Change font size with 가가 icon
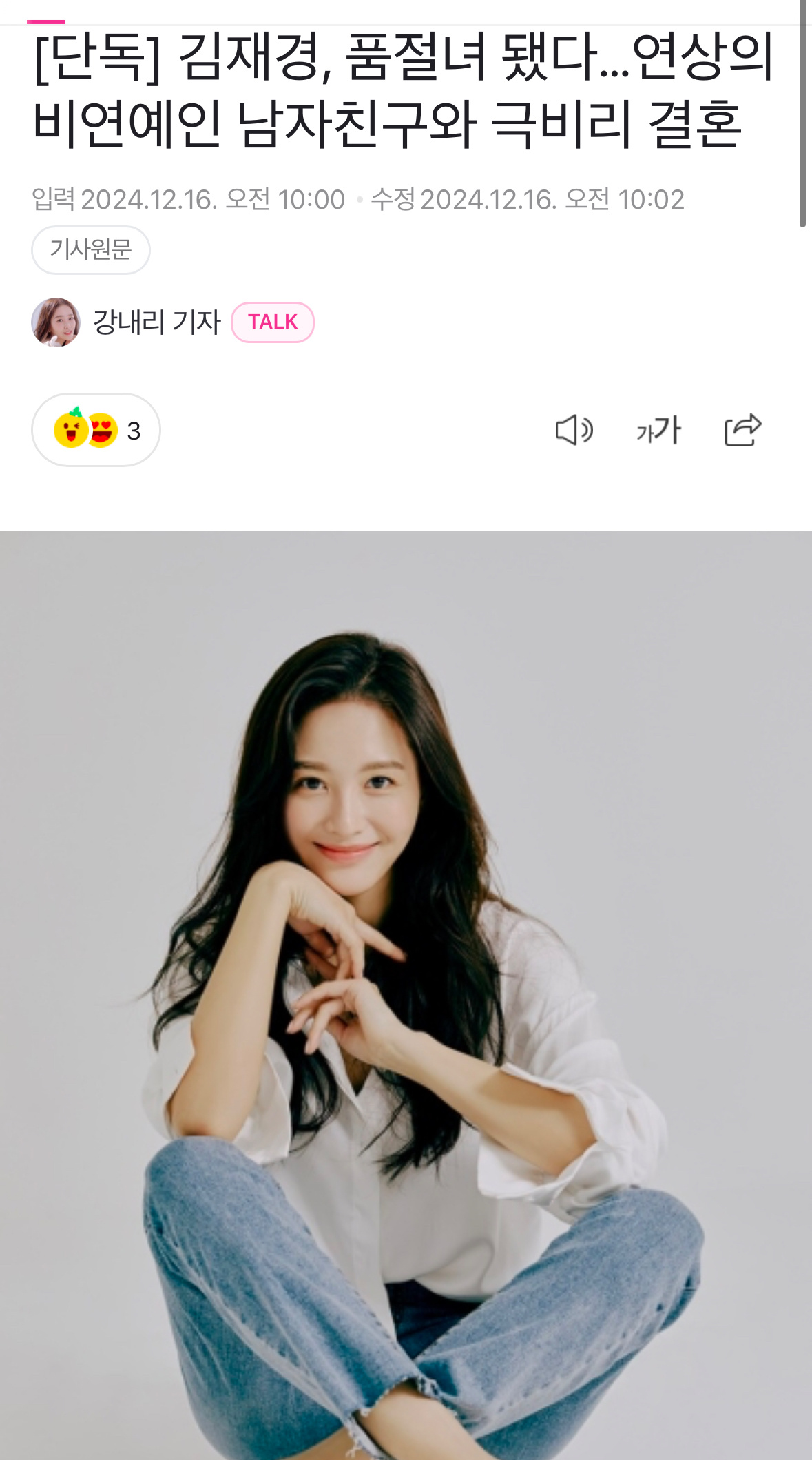 (658, 431)
